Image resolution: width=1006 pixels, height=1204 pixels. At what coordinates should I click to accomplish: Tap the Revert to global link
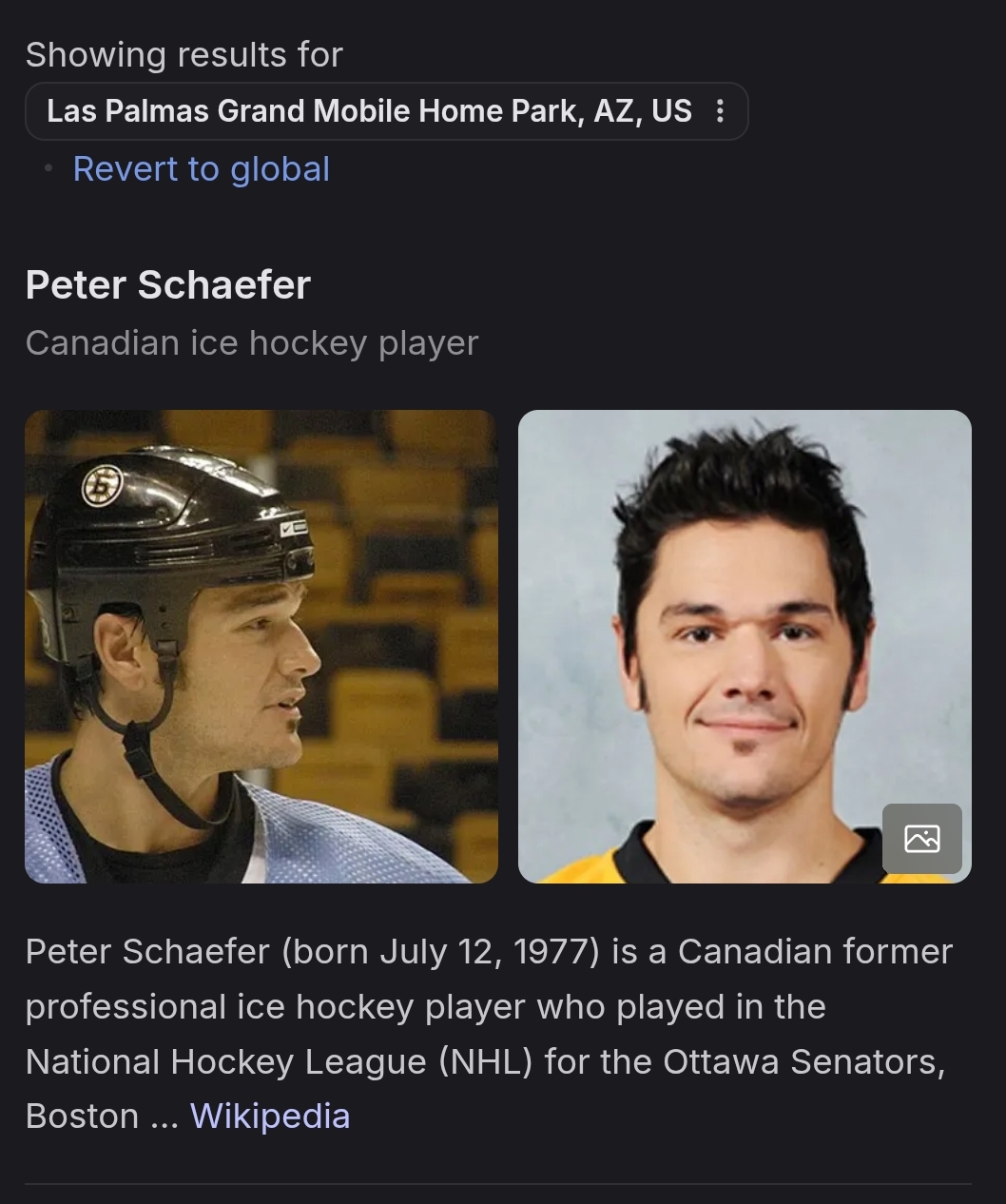201,169
